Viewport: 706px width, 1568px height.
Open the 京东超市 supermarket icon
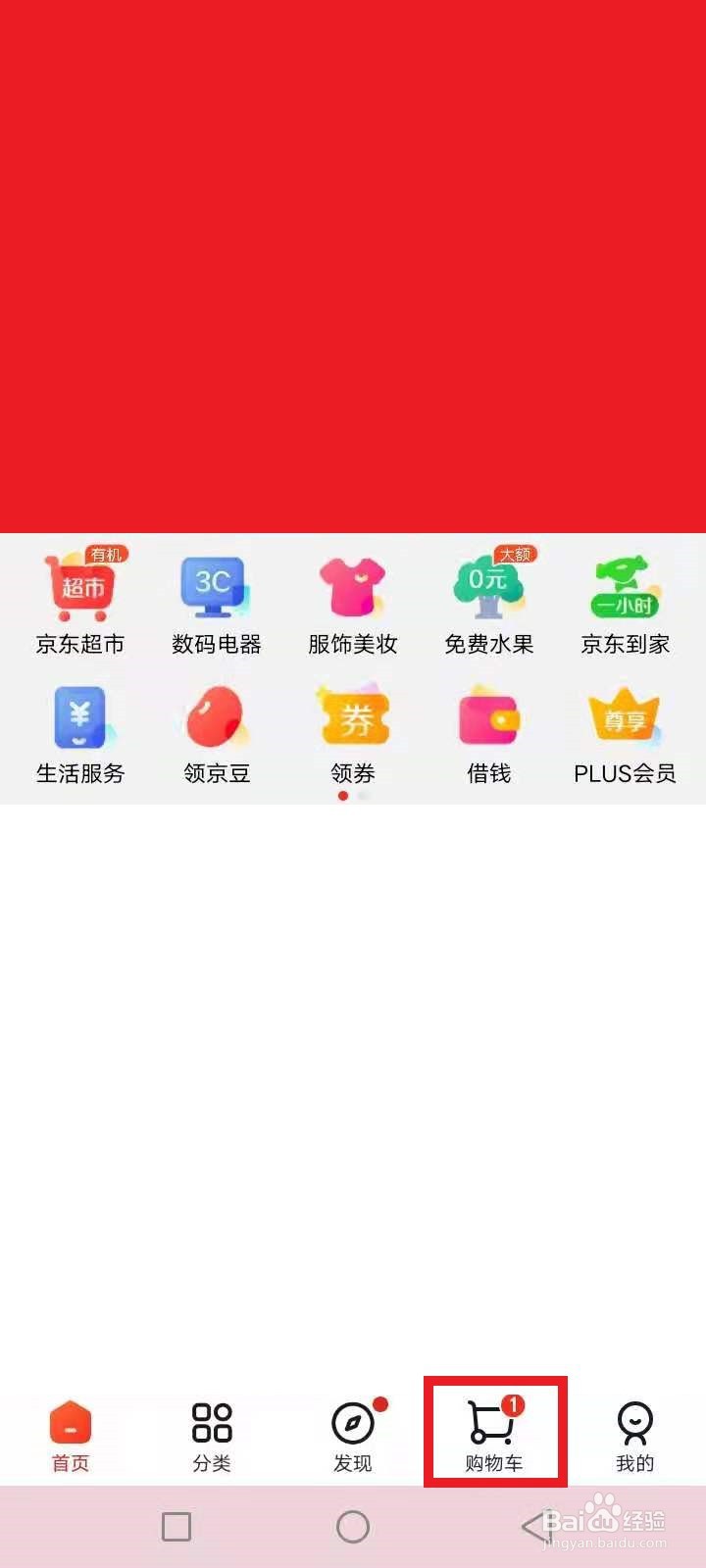80,603
